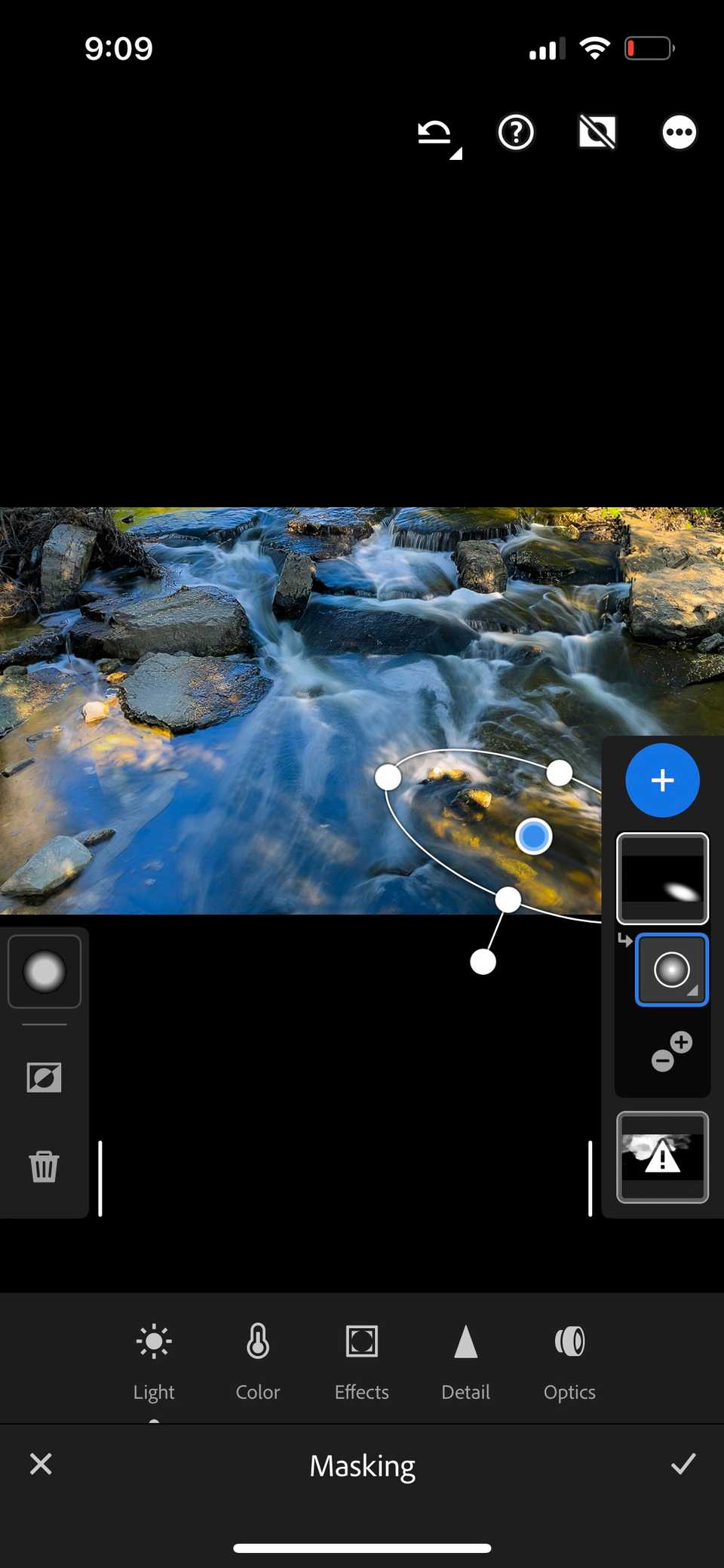Open the help icon
The image size is (724, 1568).
click(515, 133)
